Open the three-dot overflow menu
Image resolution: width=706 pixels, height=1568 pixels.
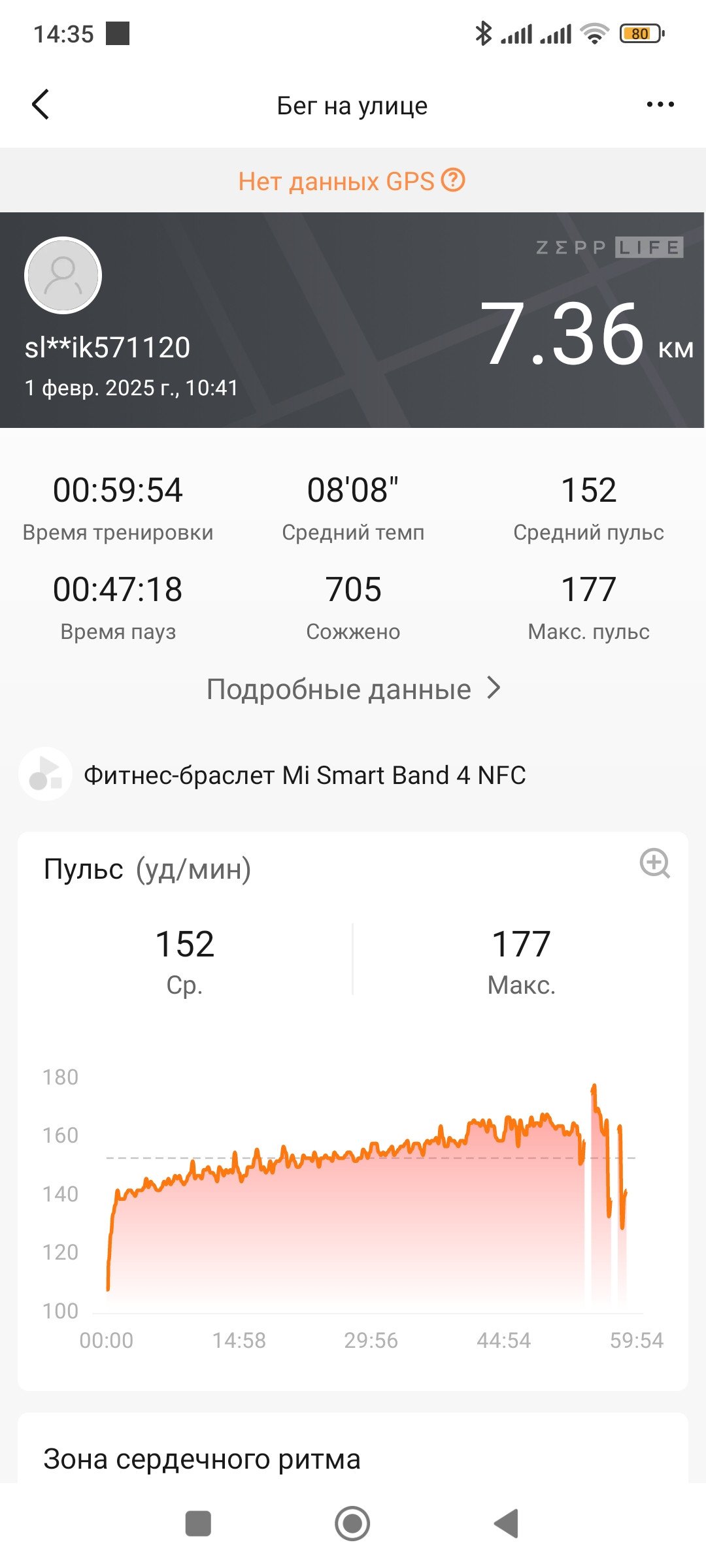660,105
